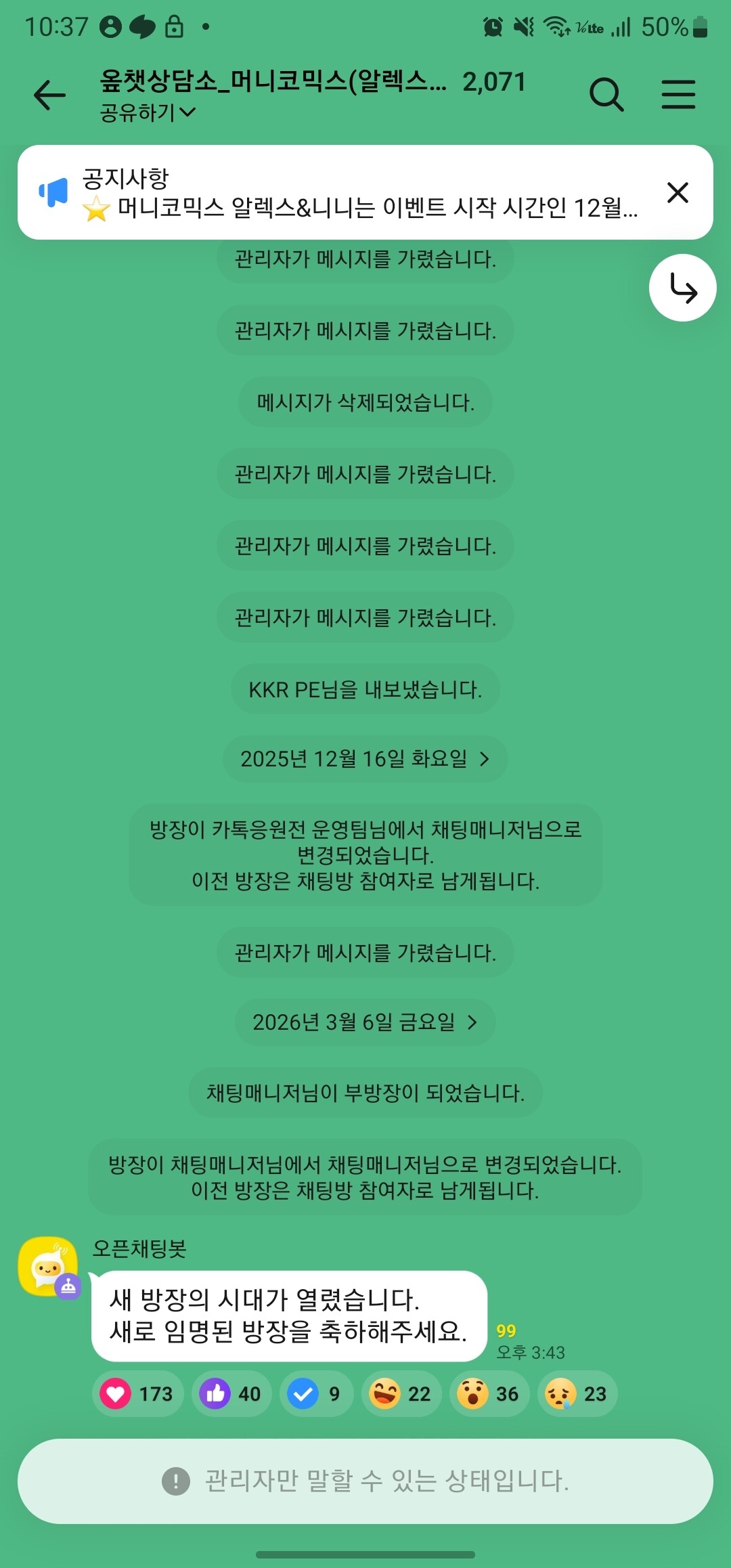Go back using the top-left arrow

click(x=50, y=95)
